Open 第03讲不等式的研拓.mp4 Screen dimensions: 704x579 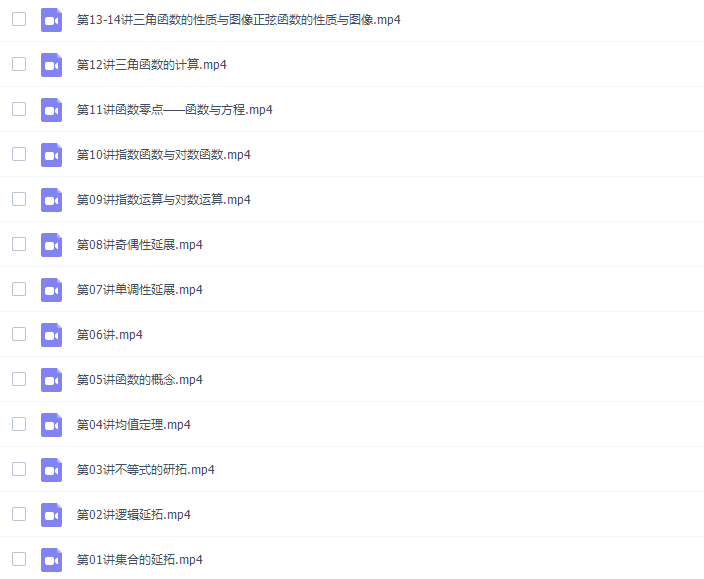tap(145, 470)
